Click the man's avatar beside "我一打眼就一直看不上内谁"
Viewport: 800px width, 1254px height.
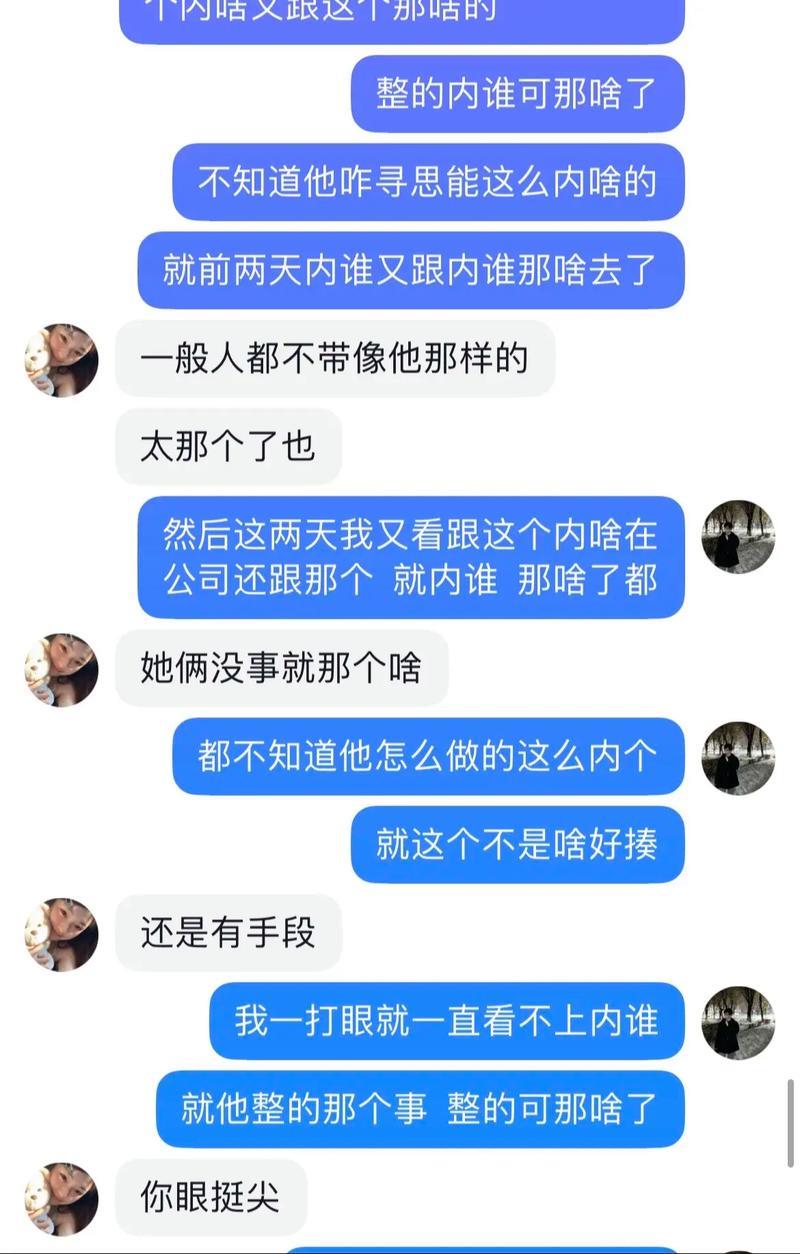coord(737,1022)
